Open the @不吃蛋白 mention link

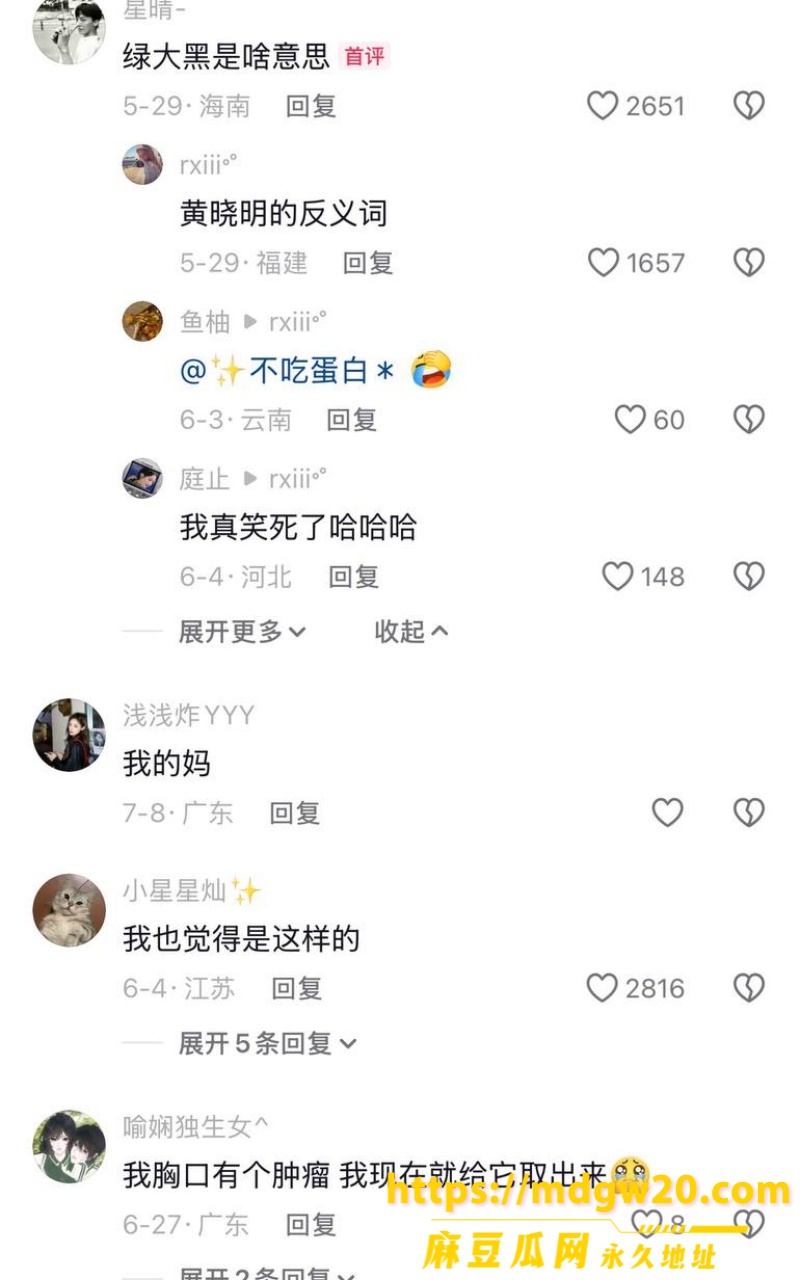point(288,371)
